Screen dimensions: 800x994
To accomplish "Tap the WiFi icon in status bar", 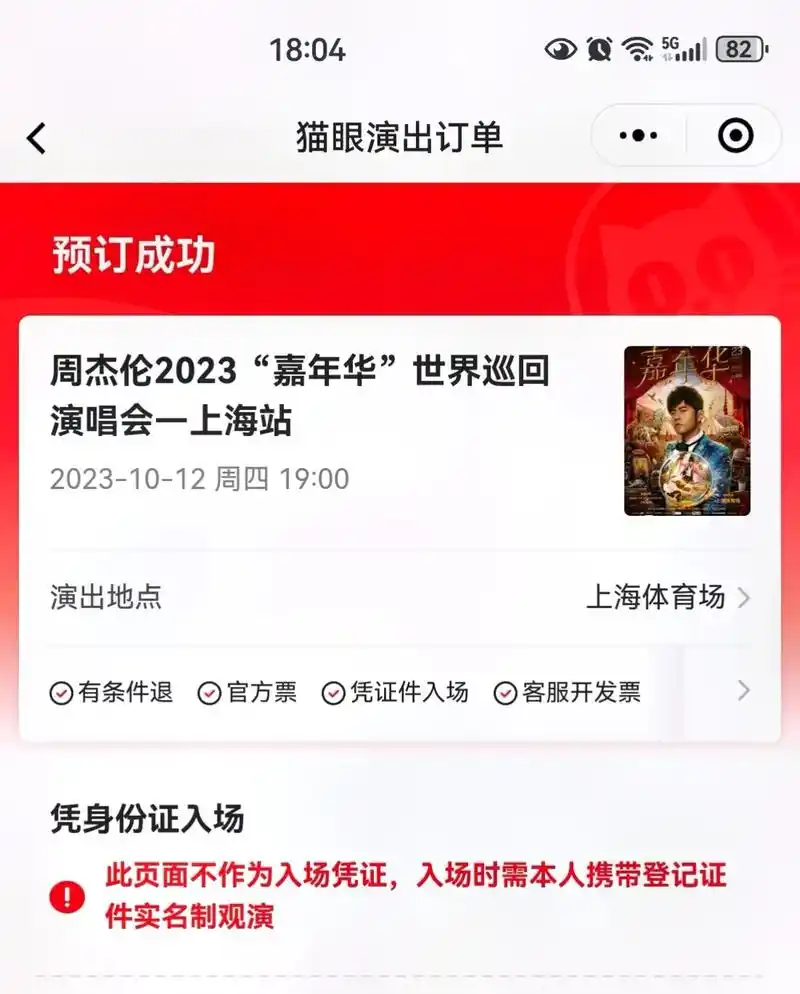I will click(637, 47).
